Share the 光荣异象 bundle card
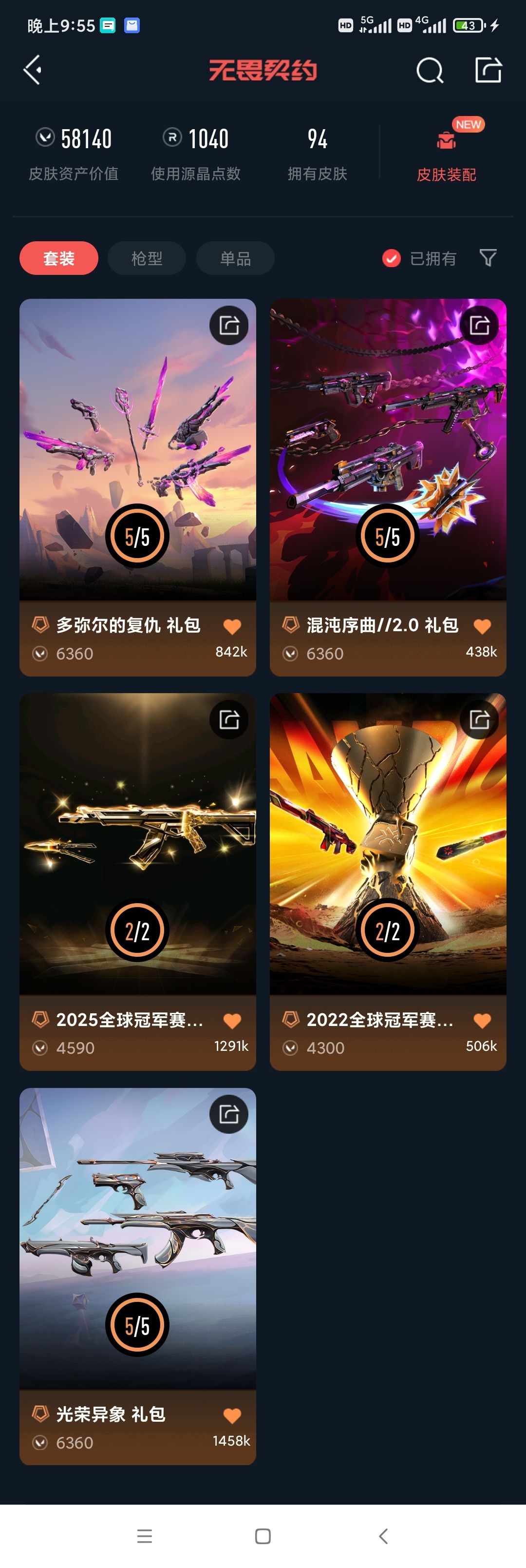526x1568 pixels. click(x=228, y=1115)
